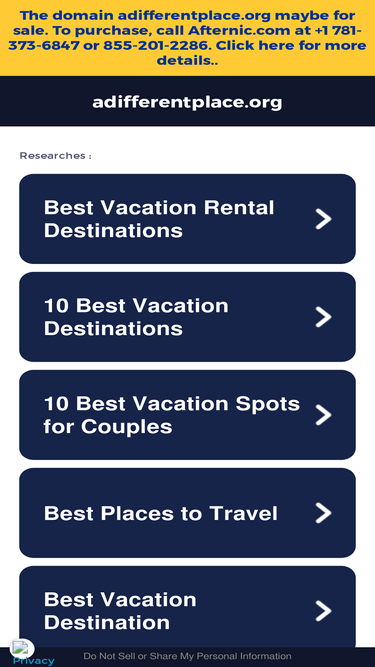The width and height of the screenshot is (375, 667).
Task: Open the yellow domain for sale banner
Action: 188,38
